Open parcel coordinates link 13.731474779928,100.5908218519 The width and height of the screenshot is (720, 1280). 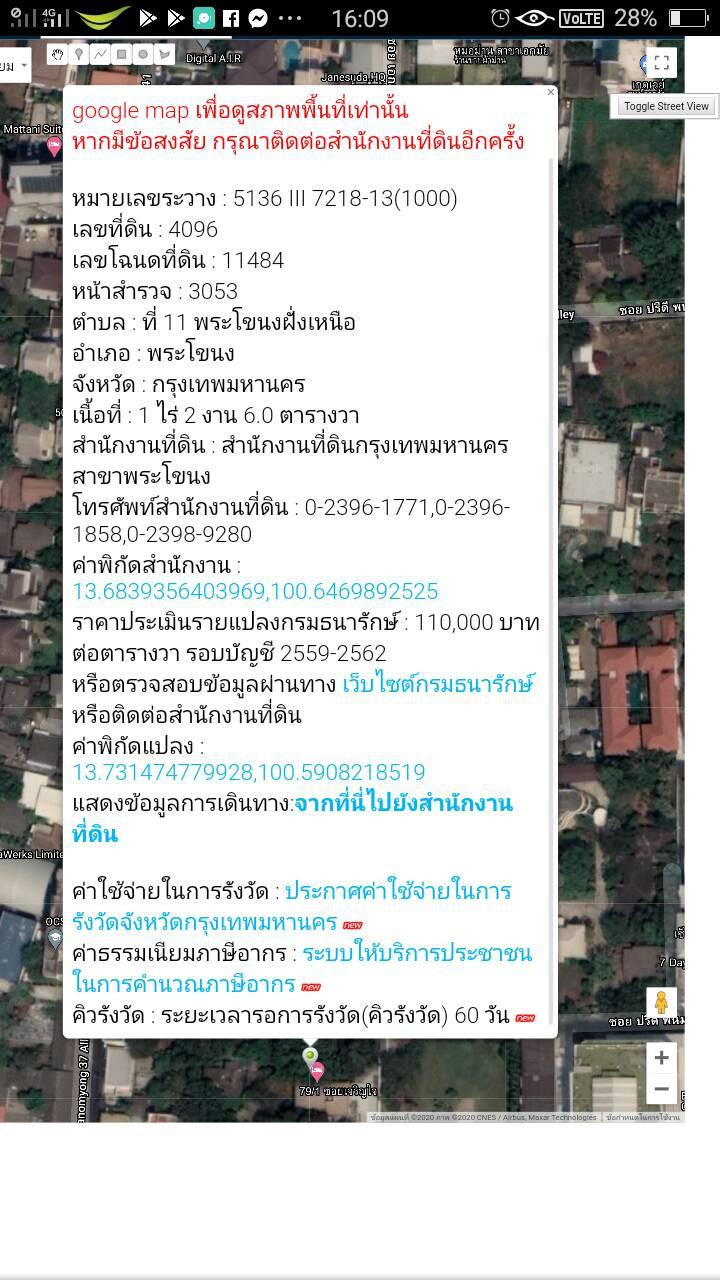(x=249, y=772)
